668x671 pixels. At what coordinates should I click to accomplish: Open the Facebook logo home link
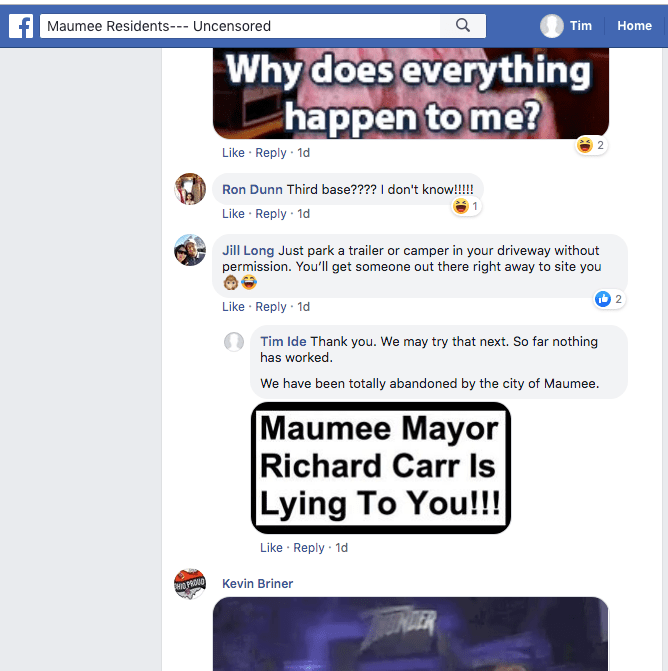point(20,25)
